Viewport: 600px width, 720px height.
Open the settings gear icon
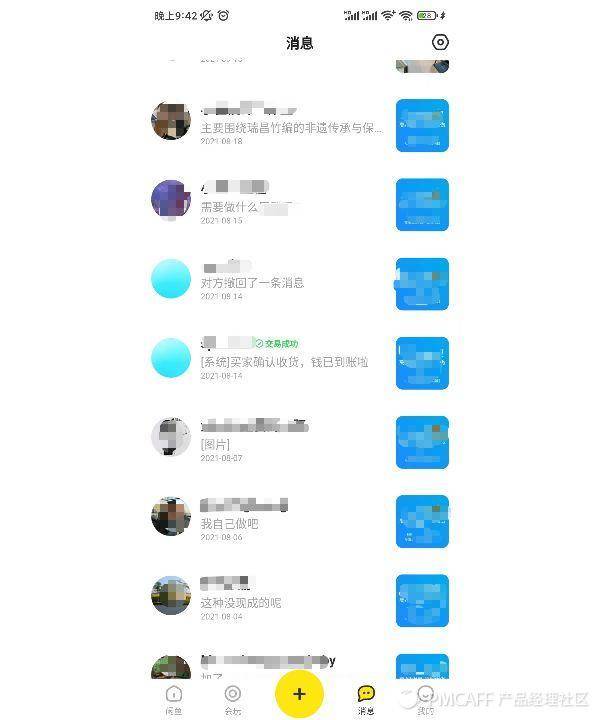[x=440, y=42]
